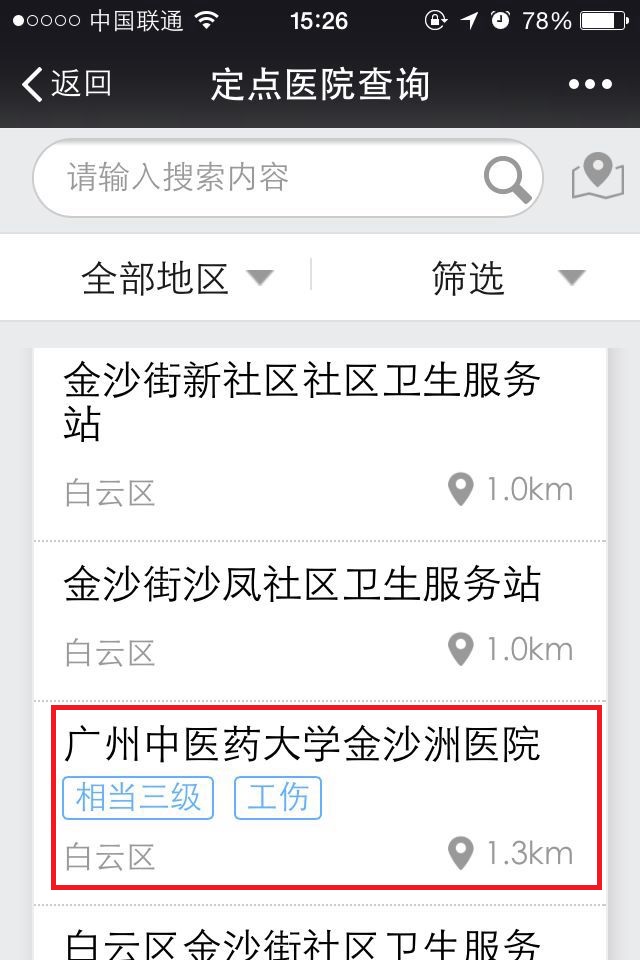Open the map view icon
Screen dimensions: 640x960
point(597,177)
